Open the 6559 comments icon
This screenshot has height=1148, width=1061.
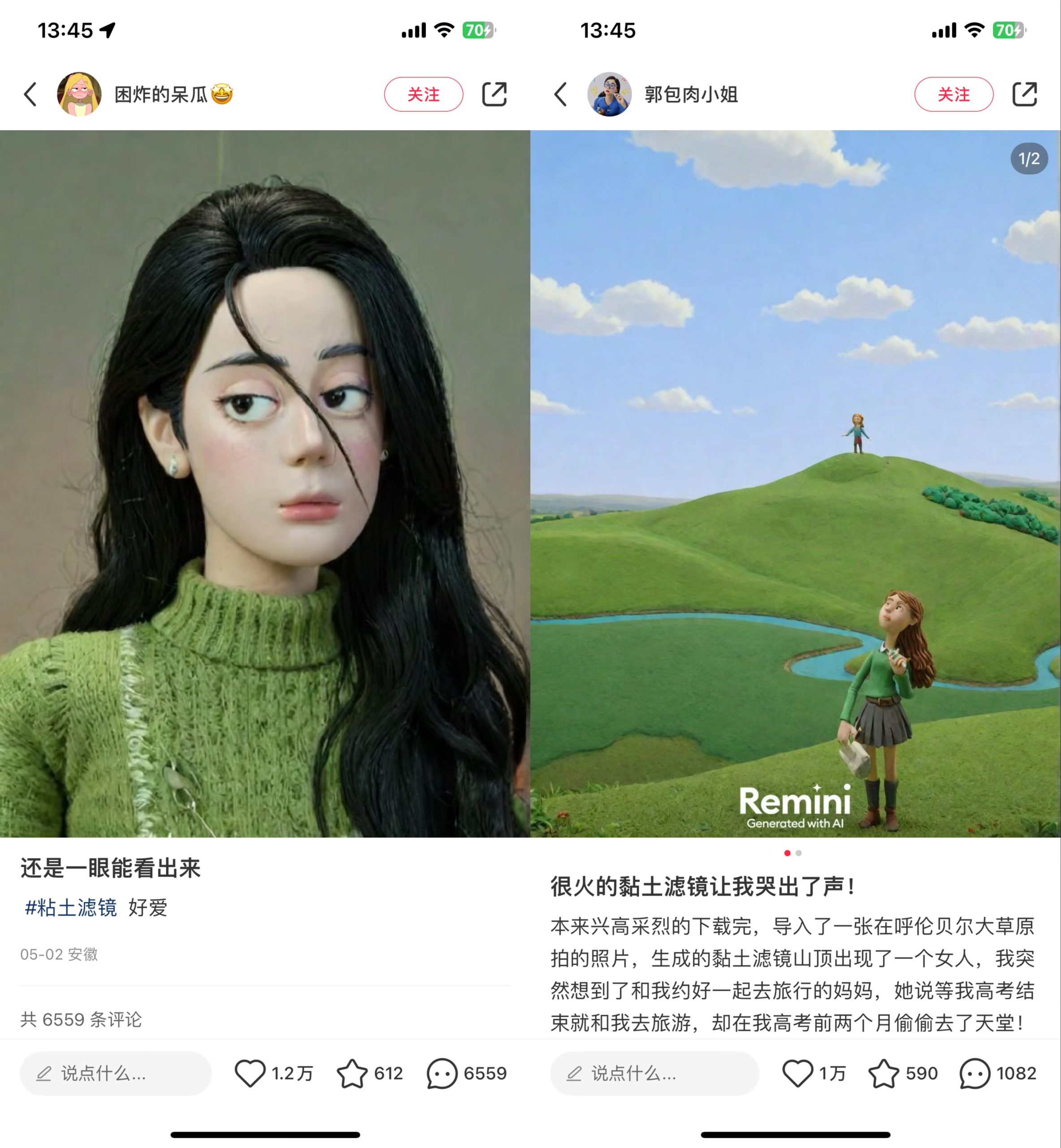(x=442, y=1073)
